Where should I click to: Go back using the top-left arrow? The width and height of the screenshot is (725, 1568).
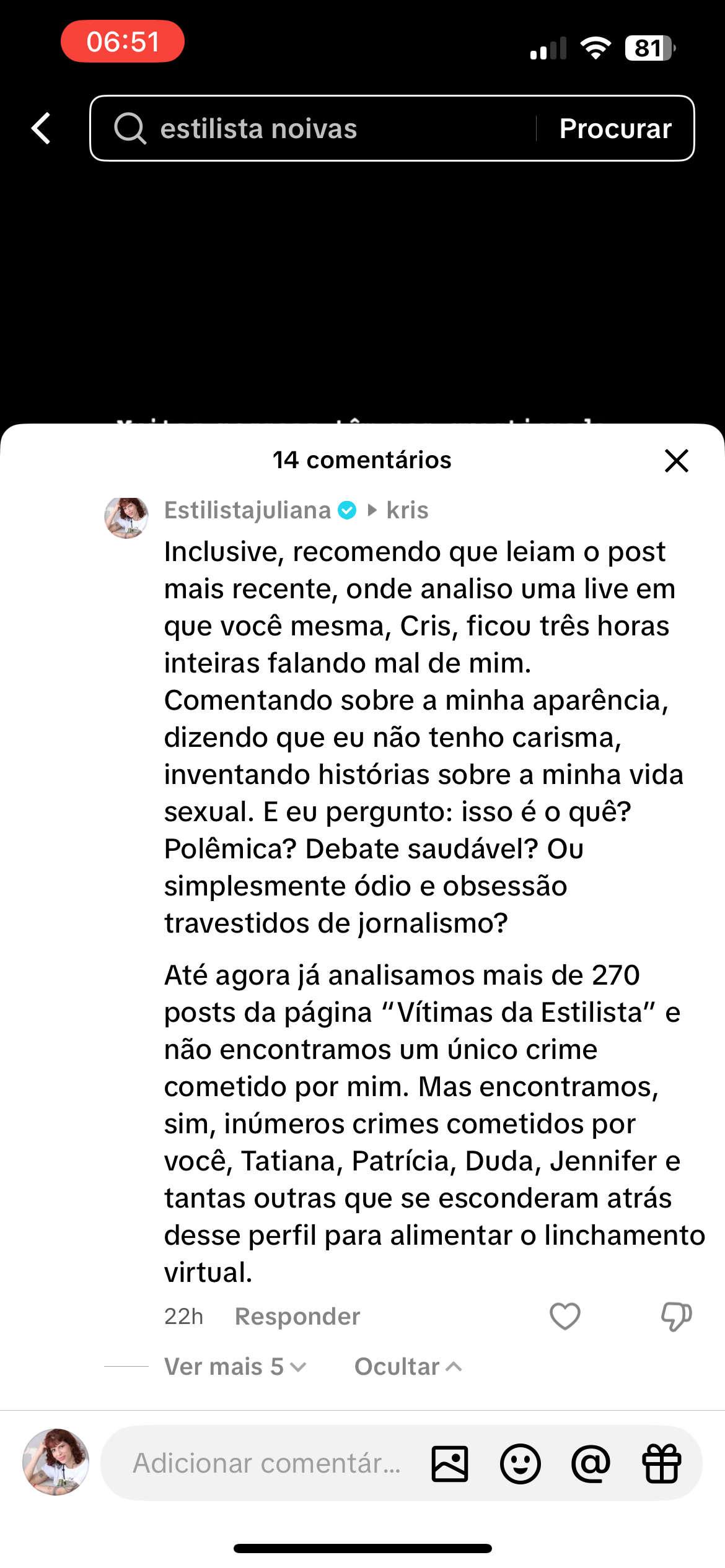(x=41, y=128)
